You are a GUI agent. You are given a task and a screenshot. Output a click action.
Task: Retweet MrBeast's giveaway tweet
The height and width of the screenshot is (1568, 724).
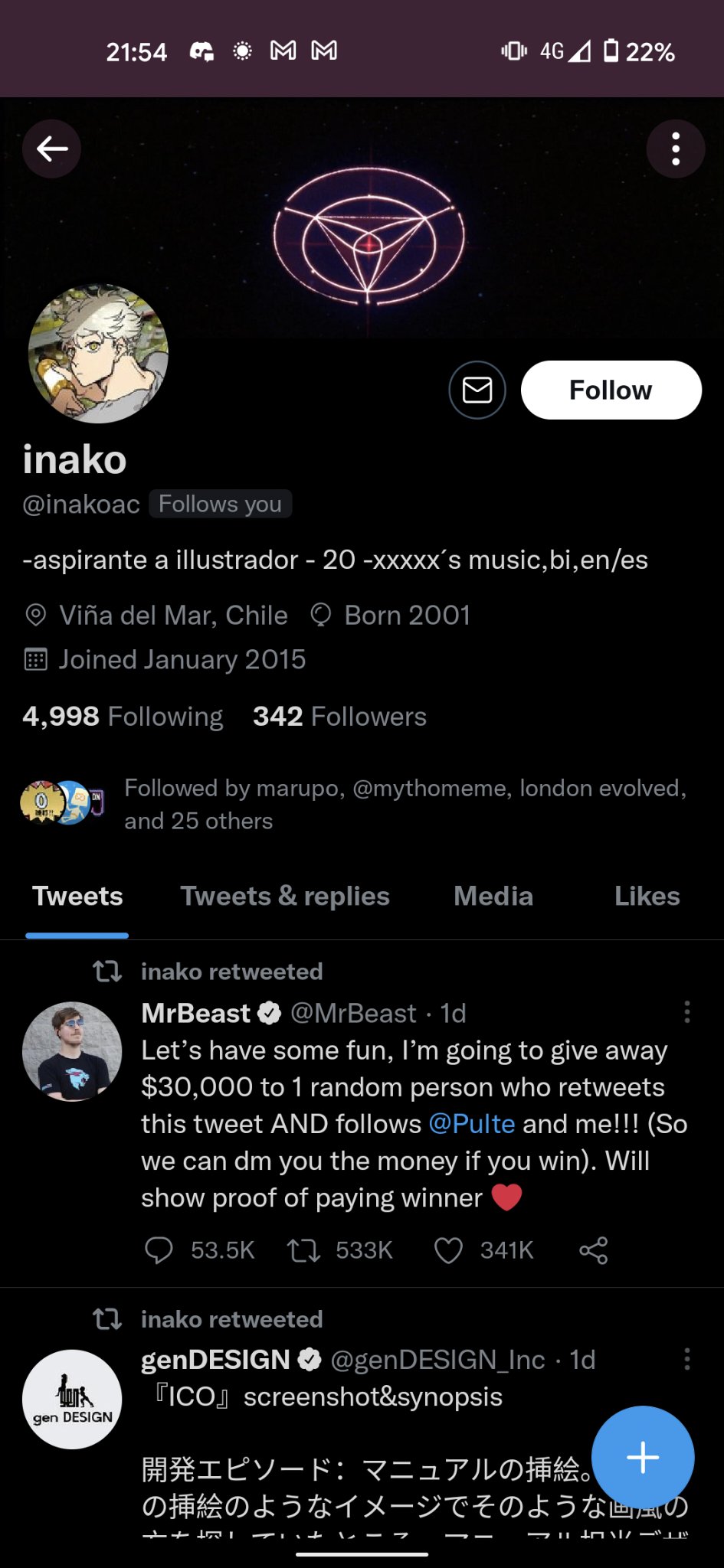(303, 1250)
